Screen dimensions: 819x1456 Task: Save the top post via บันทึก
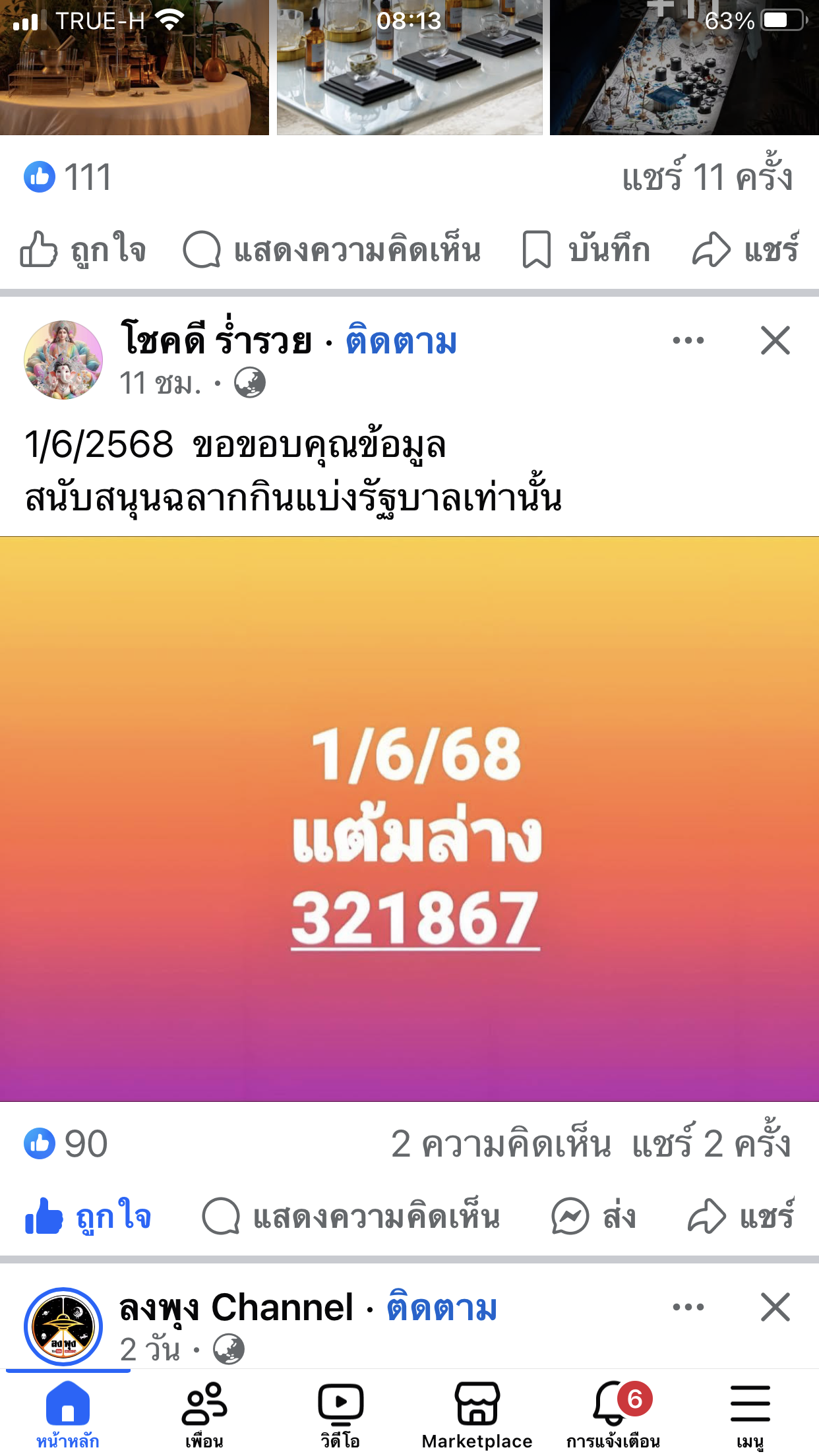(x=586, y=250)
